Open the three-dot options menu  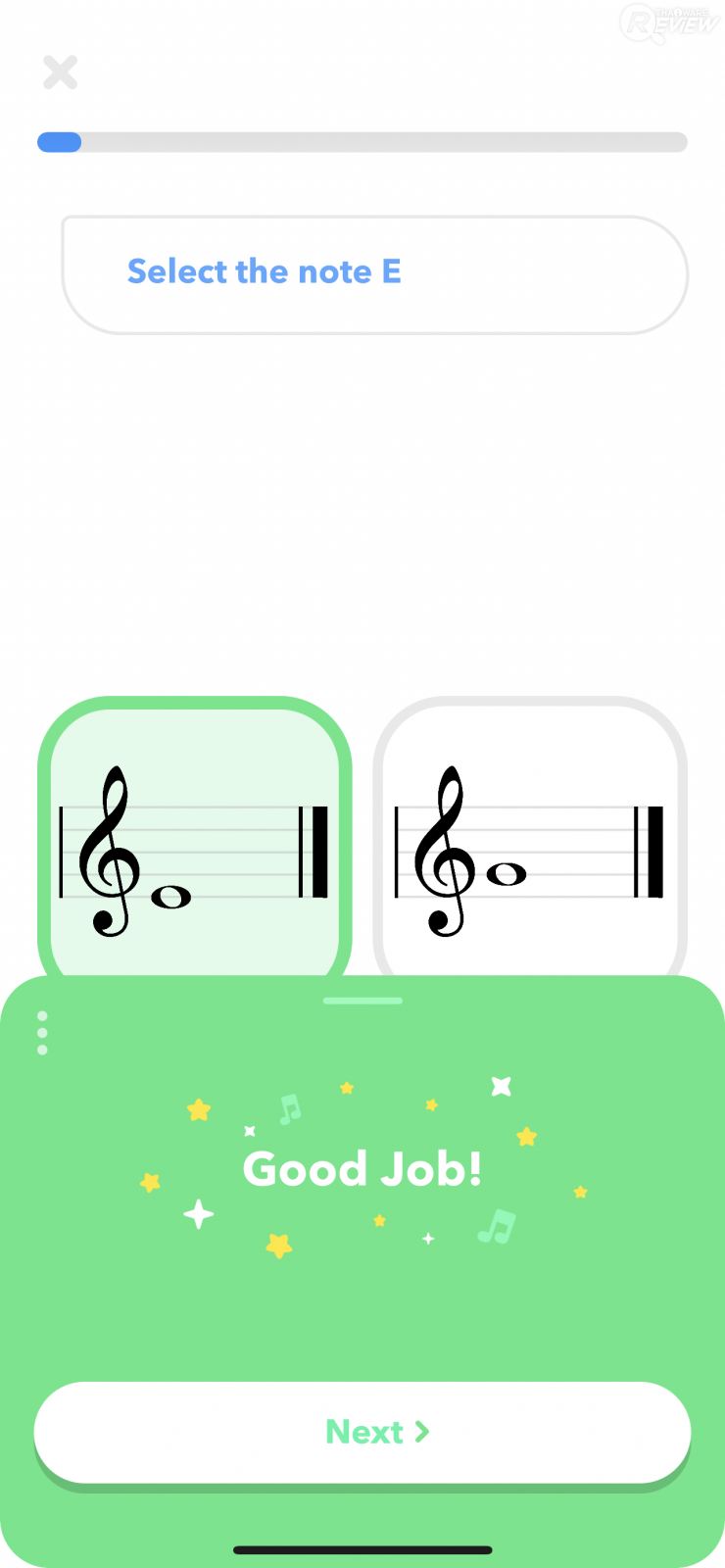42,1033
